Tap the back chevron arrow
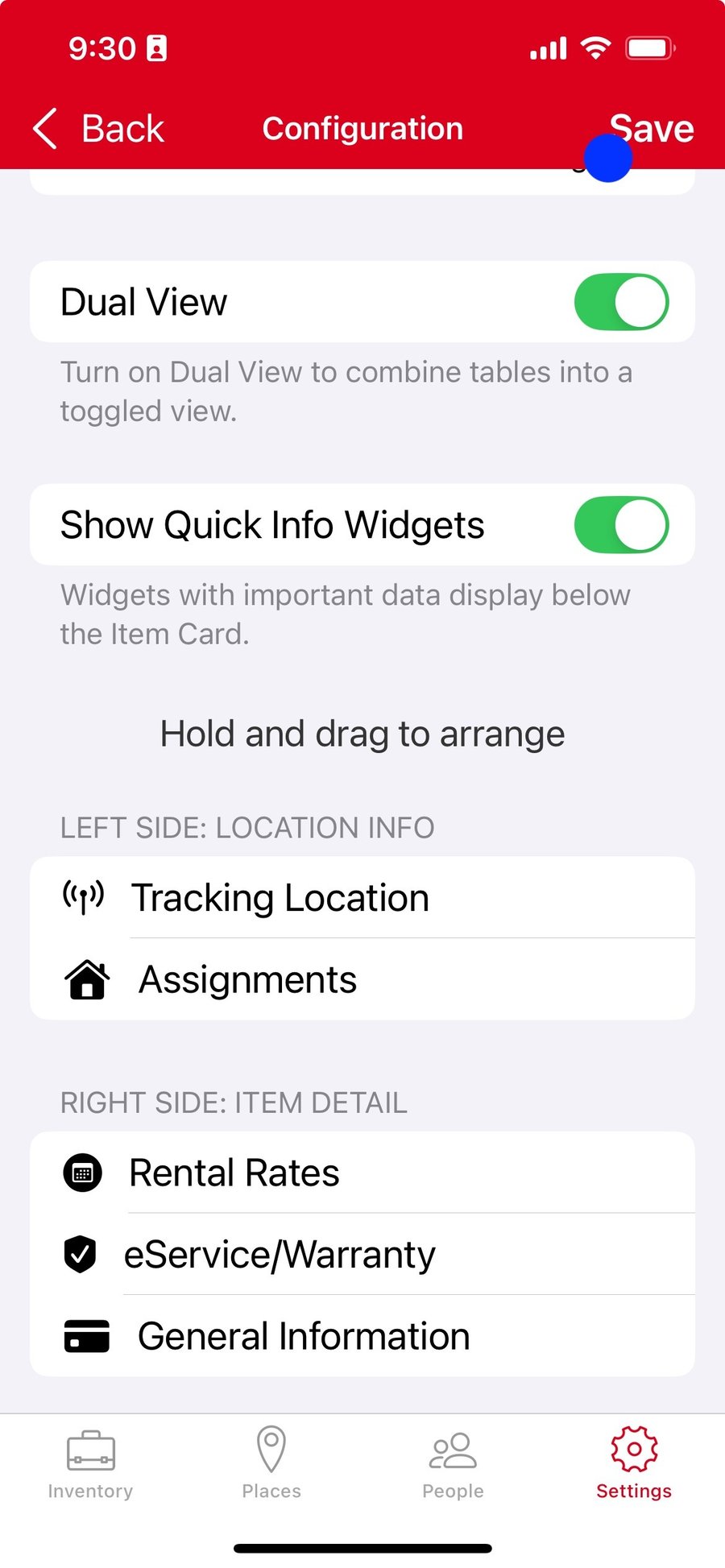This screenshot has height=1568, width=725. (x=44, y=128)
